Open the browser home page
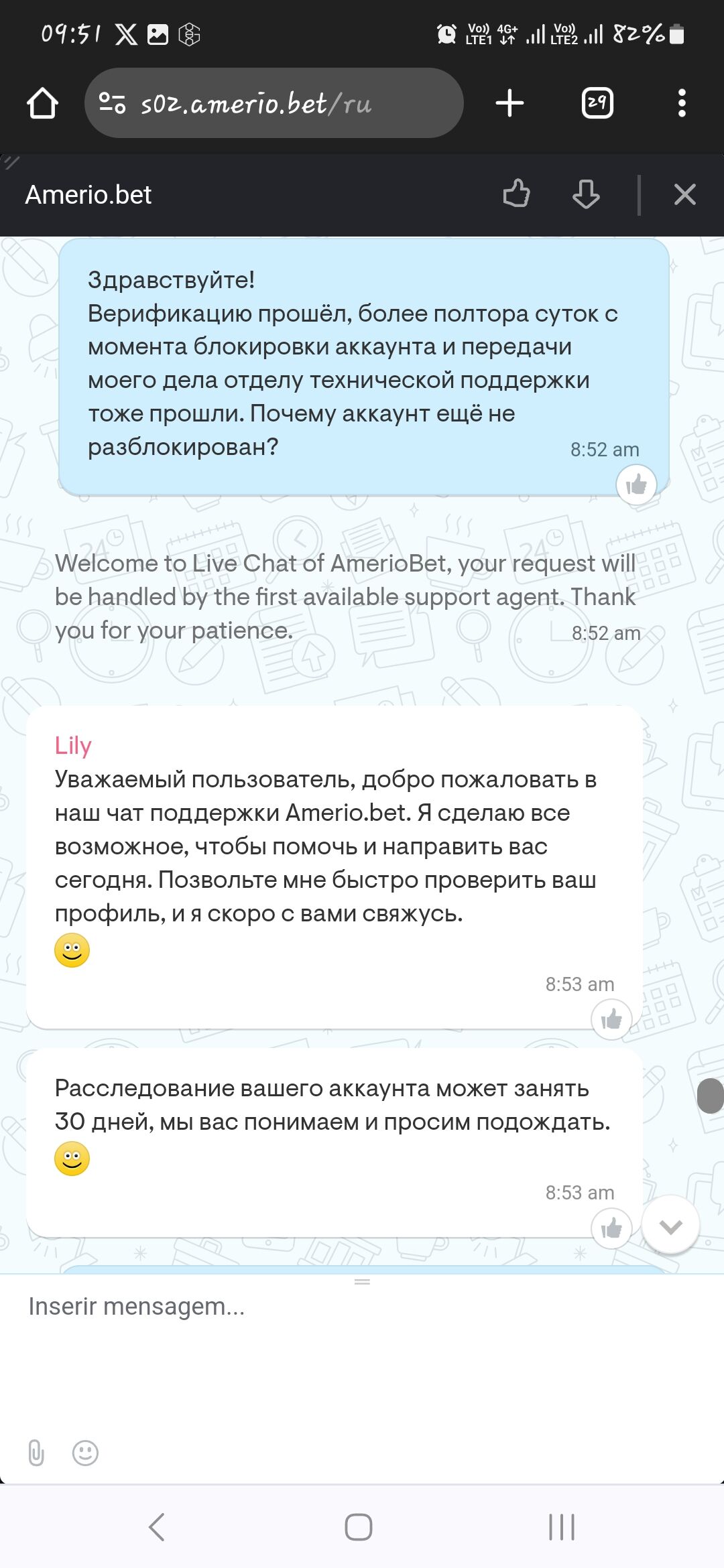Image resolution: width=724 pixels, height=1568 pixels. 42,103
